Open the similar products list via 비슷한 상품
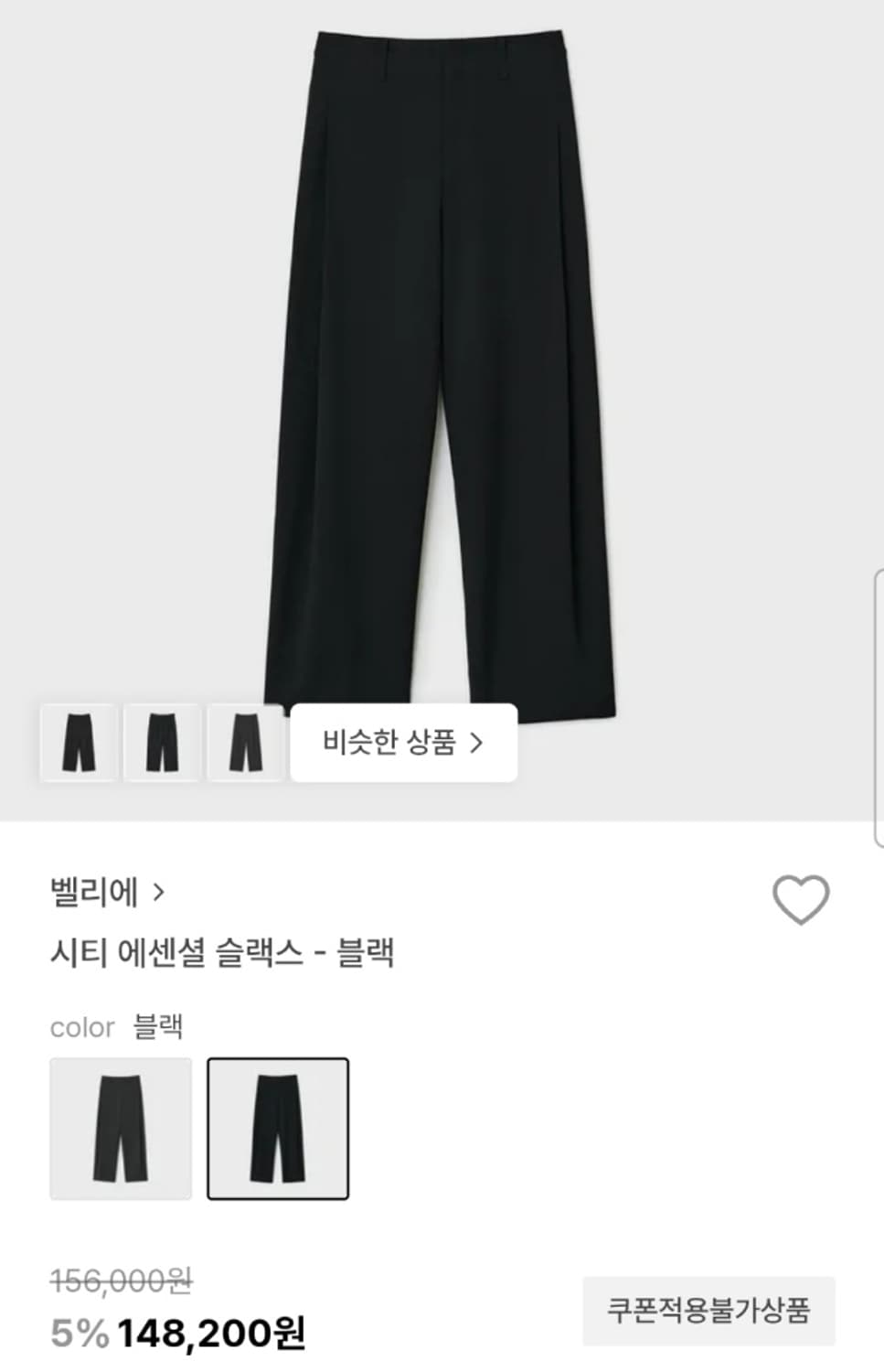 point(402,743)
